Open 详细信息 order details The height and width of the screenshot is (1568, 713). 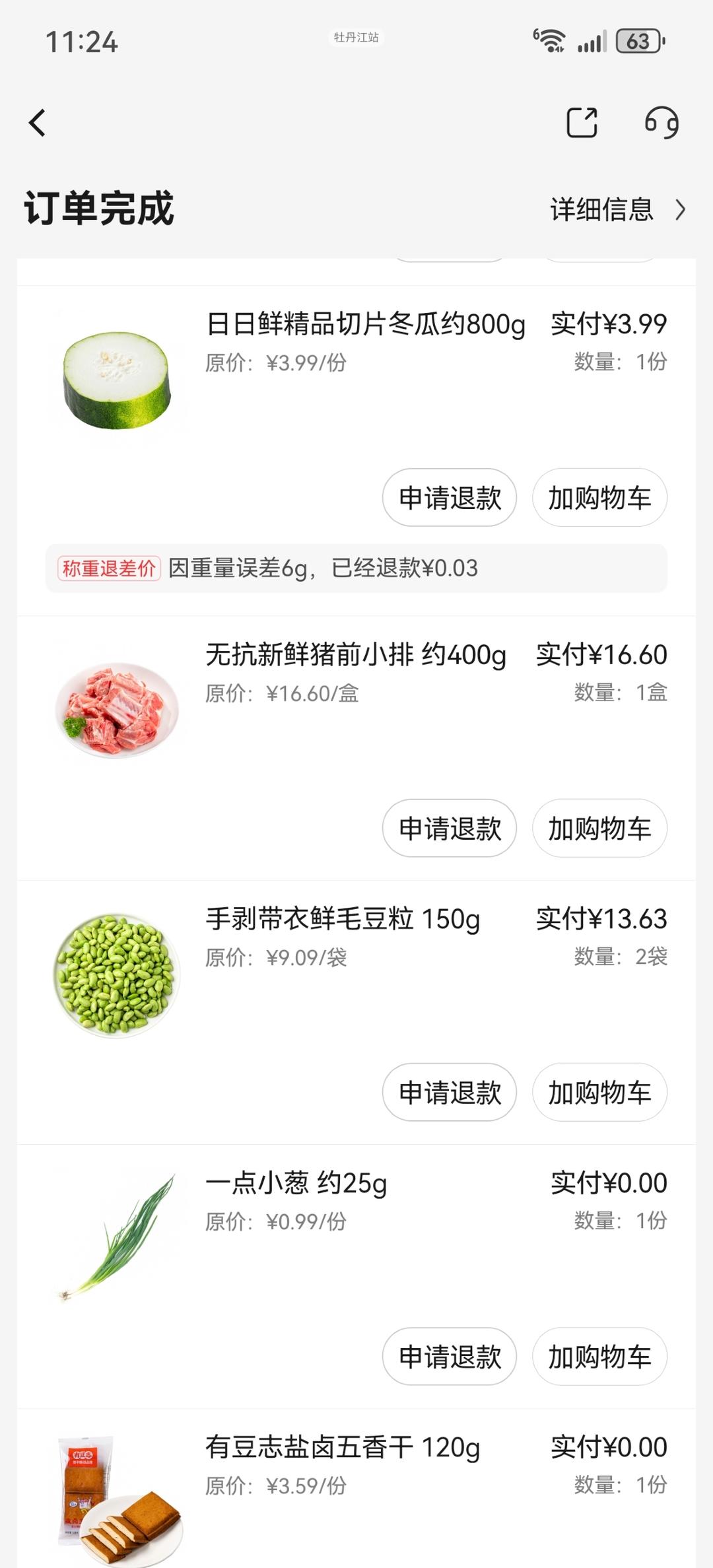click(x=617, y=210)
